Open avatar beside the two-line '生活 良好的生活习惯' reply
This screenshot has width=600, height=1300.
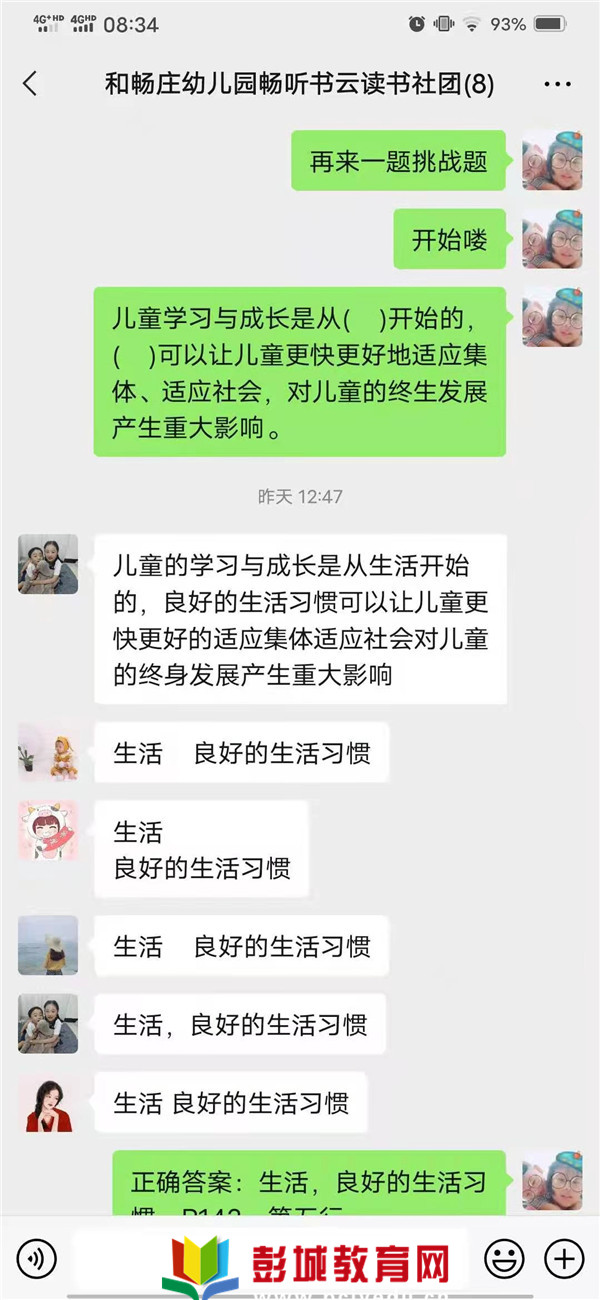[x=48, y=831]
